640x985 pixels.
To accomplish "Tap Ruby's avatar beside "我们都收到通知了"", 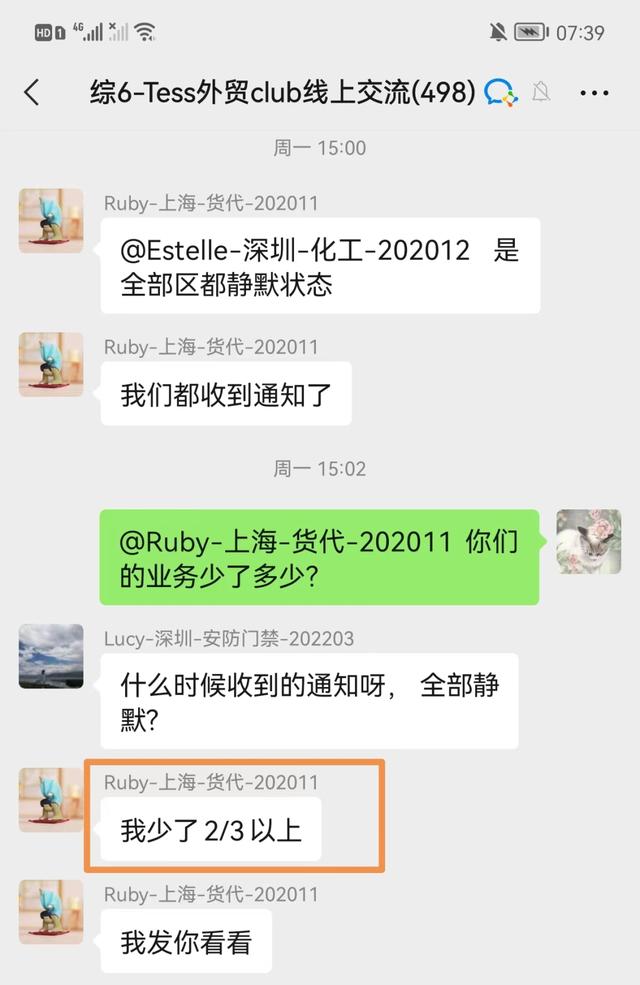I will click(x=51, y=365).
